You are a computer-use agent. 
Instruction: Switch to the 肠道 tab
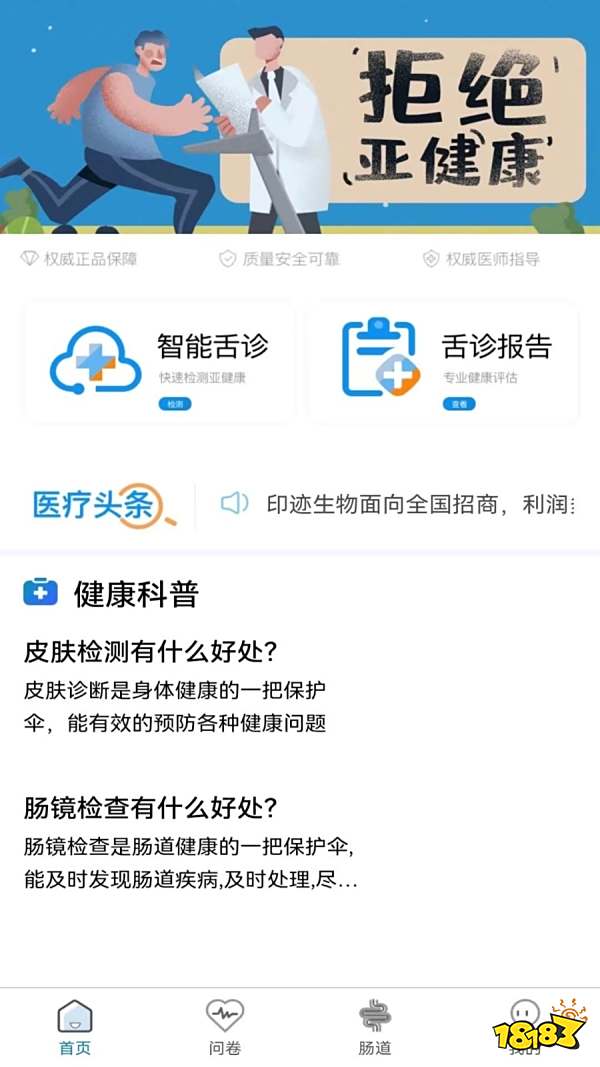375,1027
